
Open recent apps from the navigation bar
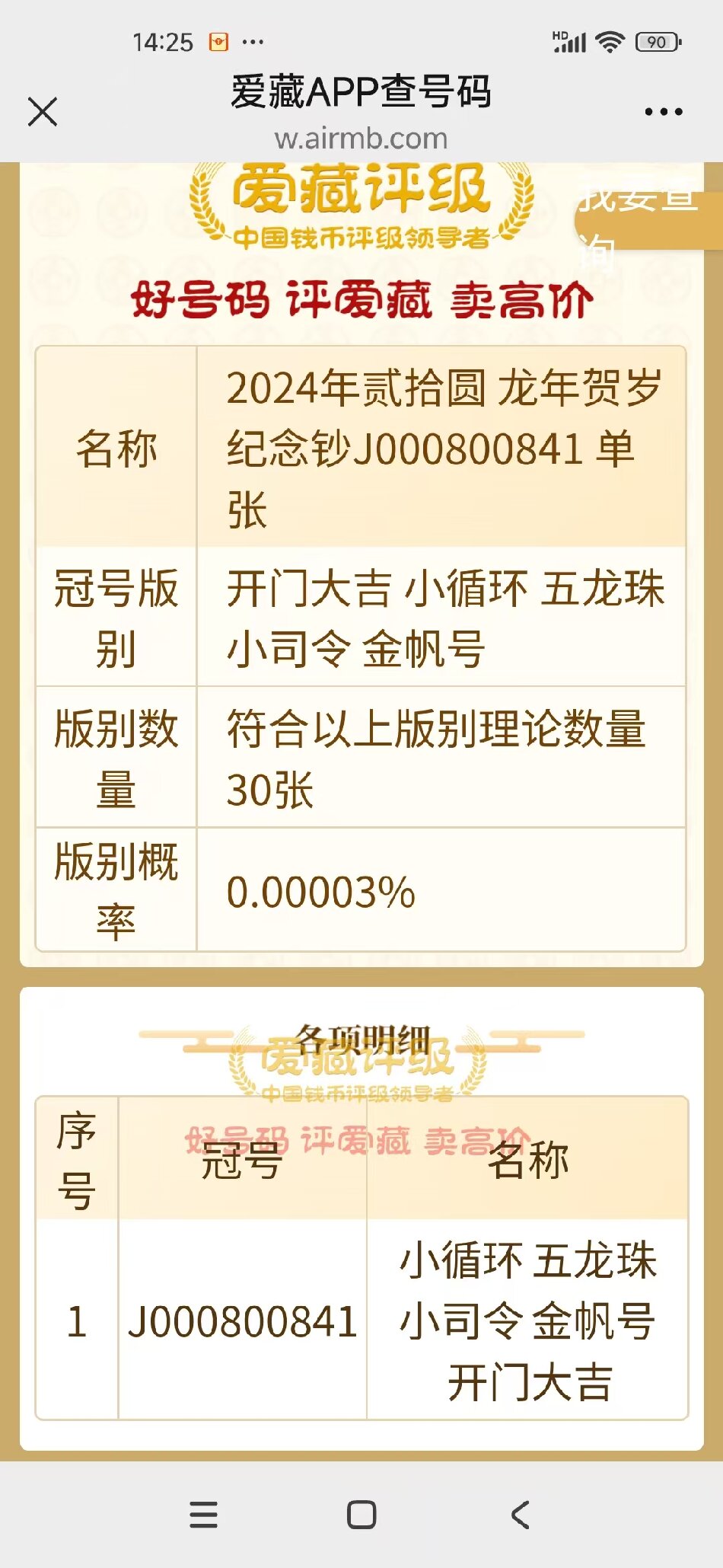click(x=203, y=1515)
